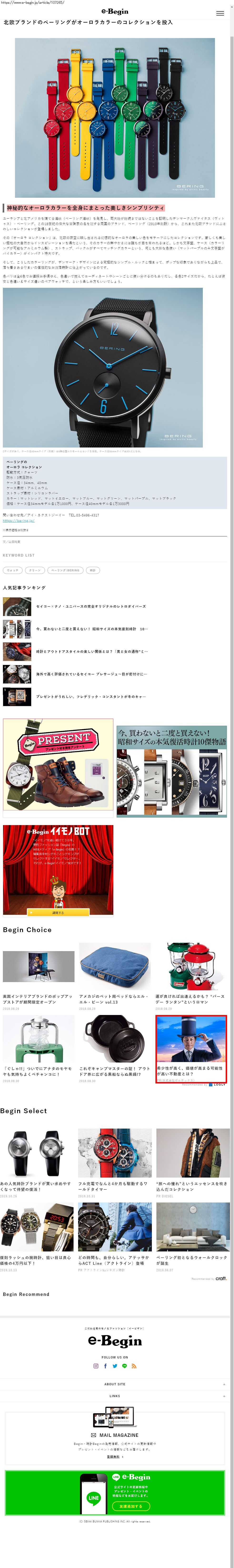Open the Frederique Constant ranking article
The width and height of the screenshot is (234, 1568).
click(90, 696)
